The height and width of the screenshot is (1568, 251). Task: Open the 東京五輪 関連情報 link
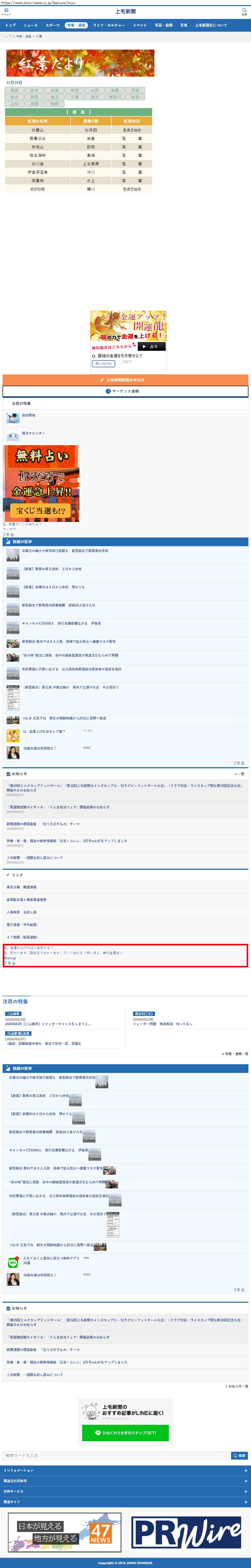22,887
